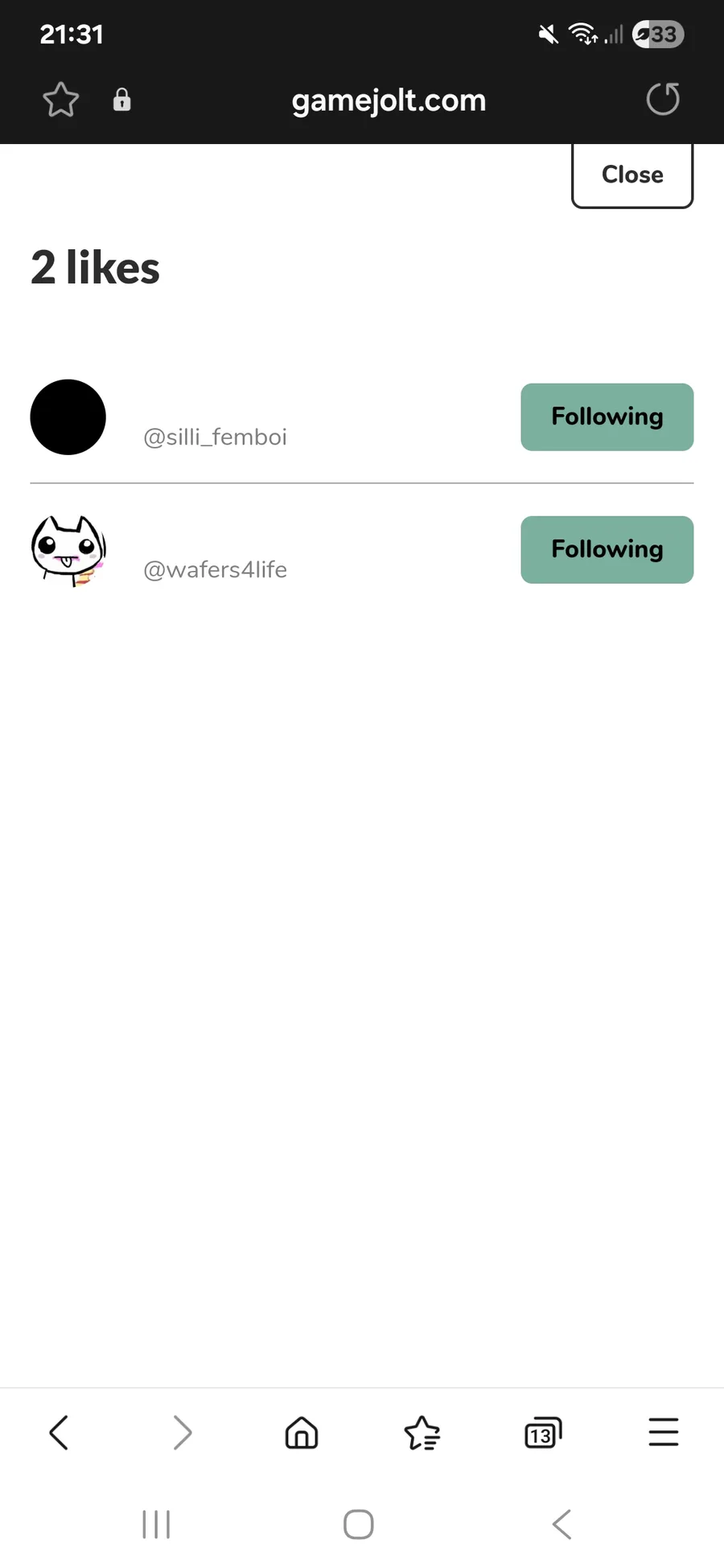Close the likes list

pos(632,174)
